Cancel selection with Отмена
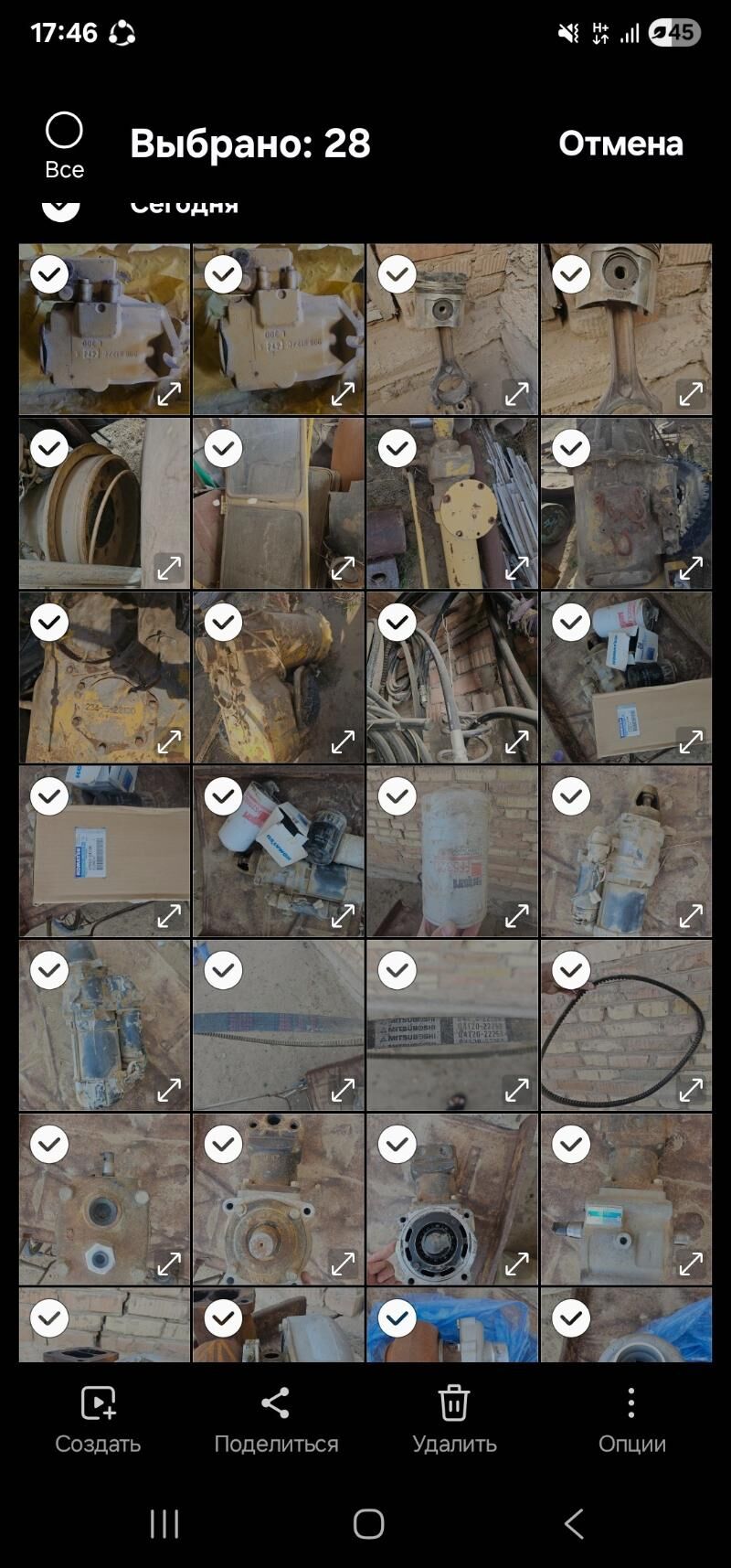This screenshot has height=1568, width=731. coord(620,144)
